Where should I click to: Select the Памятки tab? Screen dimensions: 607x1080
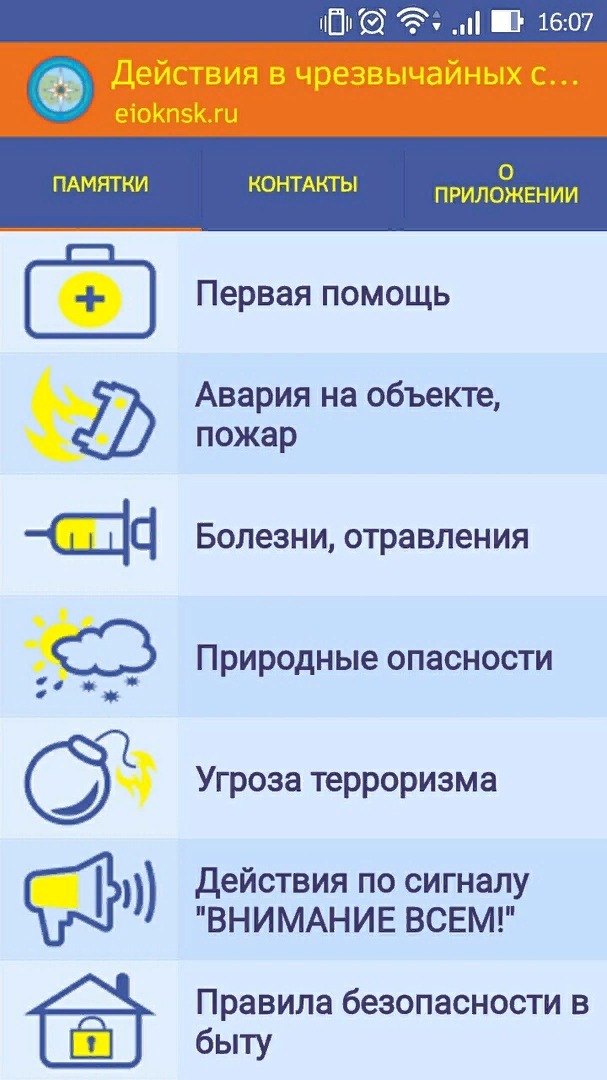100,184
